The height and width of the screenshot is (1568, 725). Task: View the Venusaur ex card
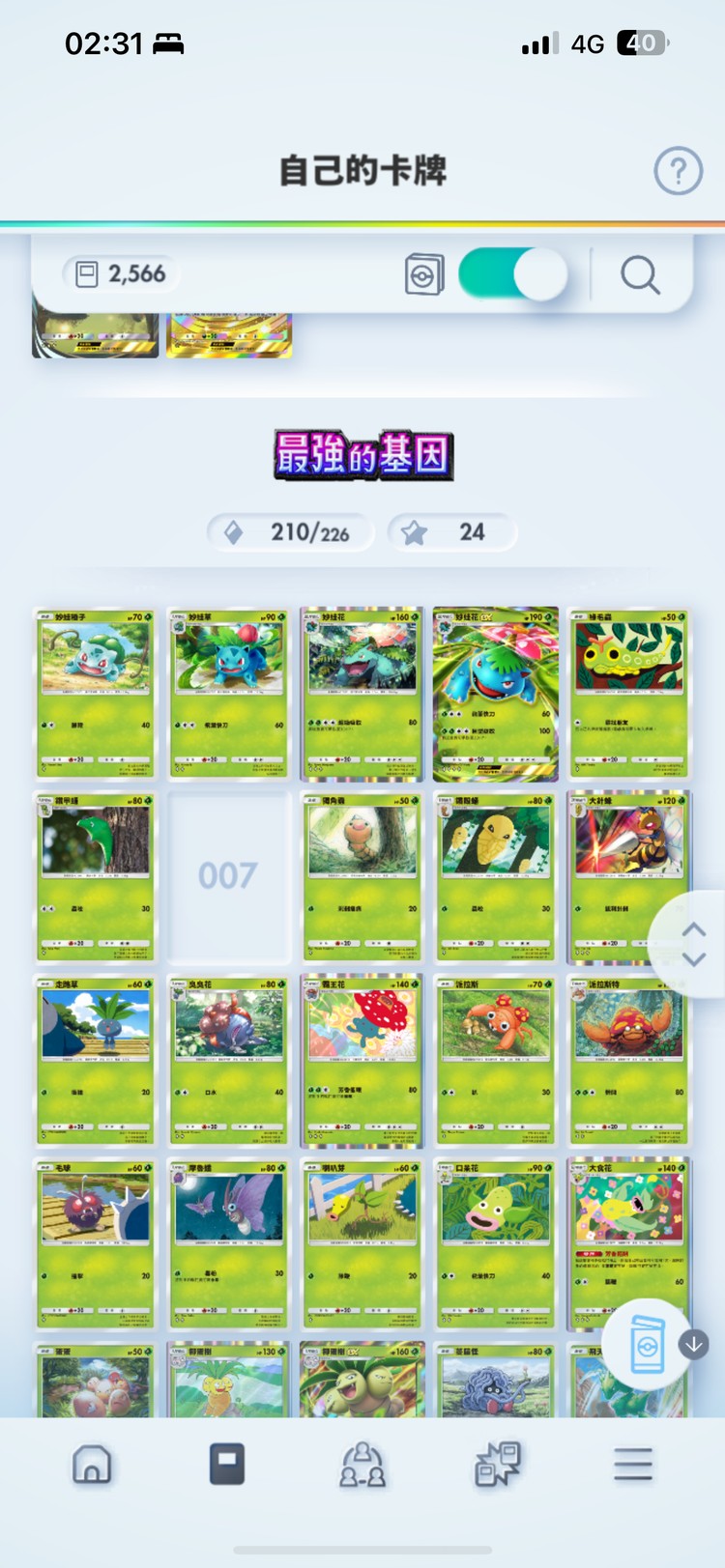coord(495,693)
